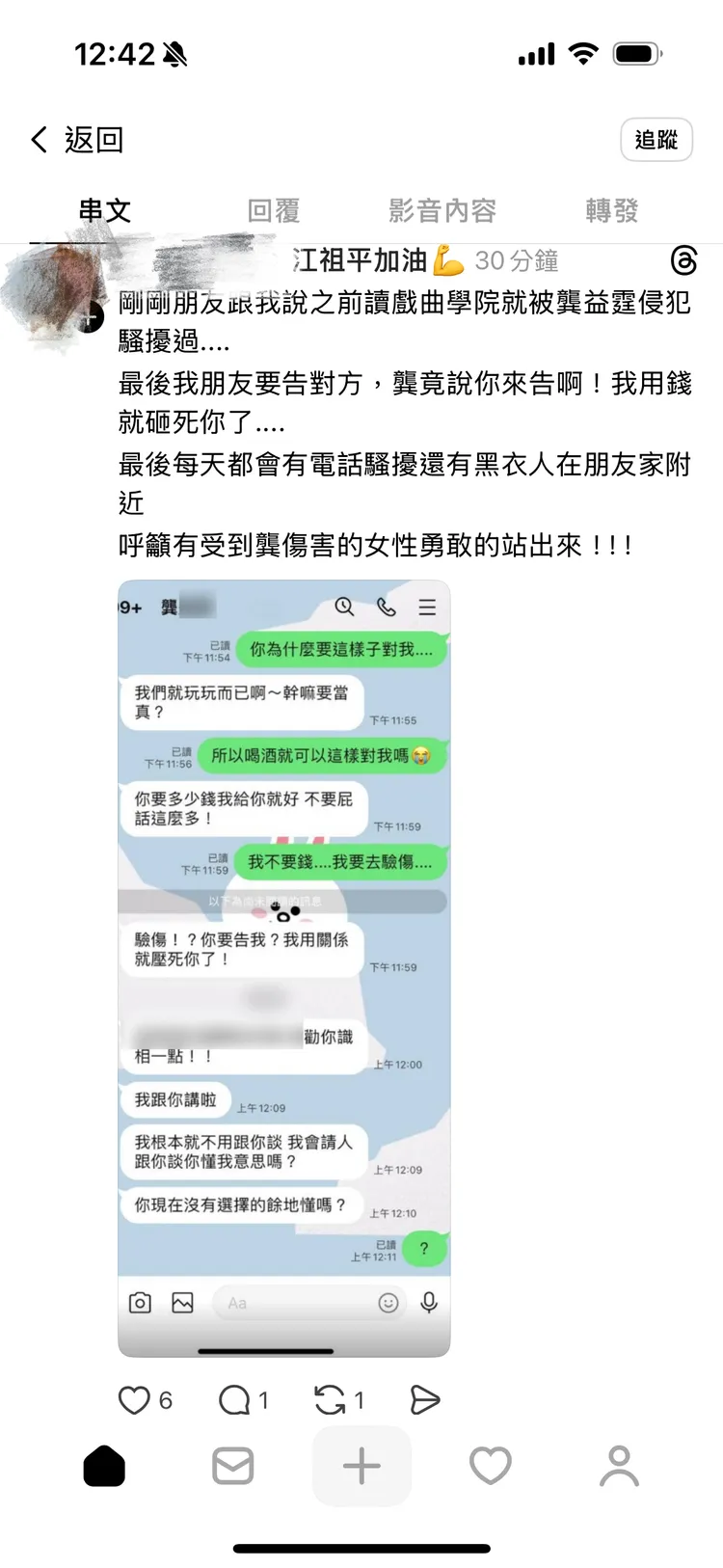Screen dimensions: 723x1568
Task: Reply to the post via comment icon
Action: pyautogui.click(x=234, y=1400)
